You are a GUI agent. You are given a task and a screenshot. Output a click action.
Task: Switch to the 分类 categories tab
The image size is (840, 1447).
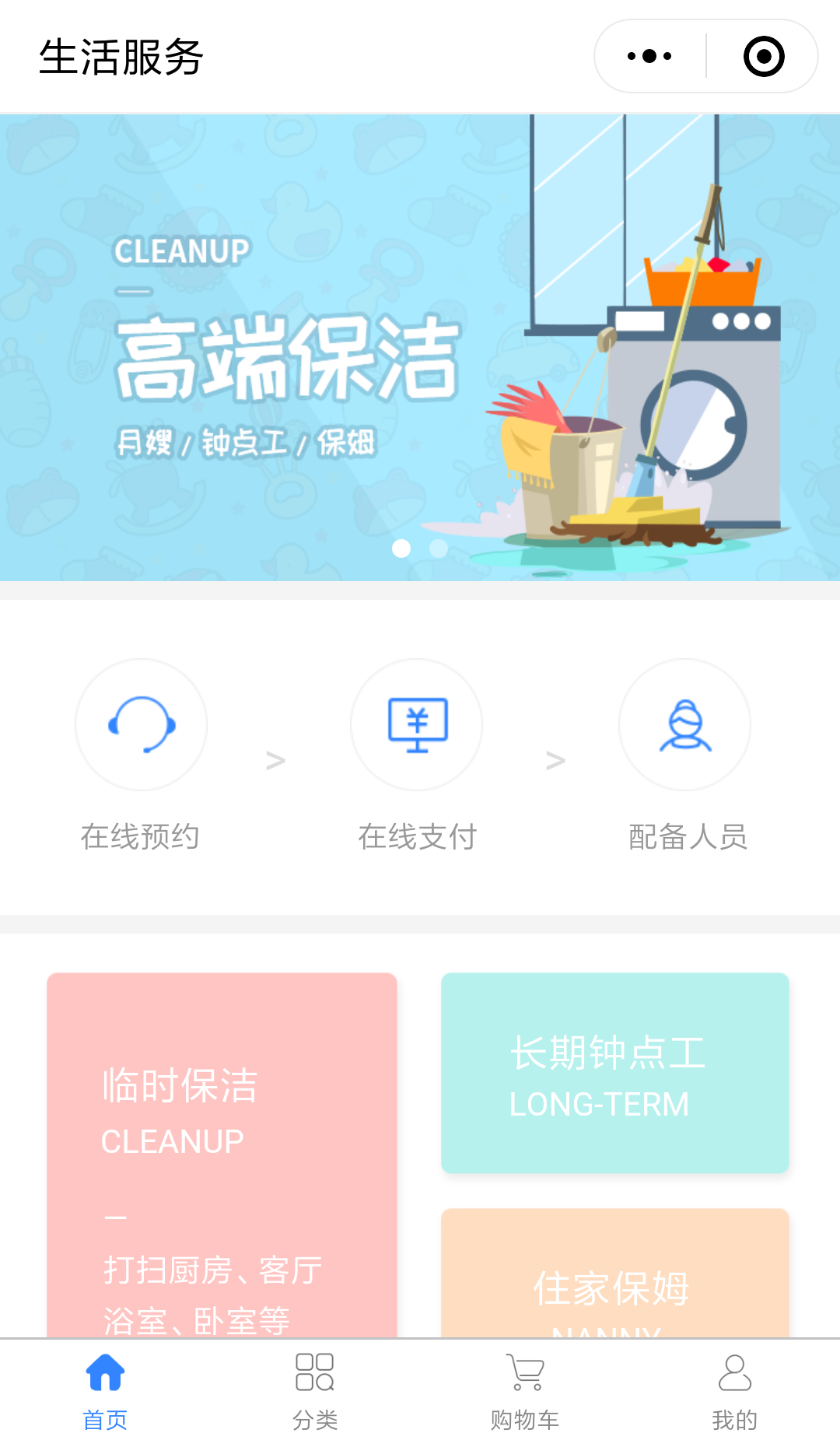click(315, 1393)
